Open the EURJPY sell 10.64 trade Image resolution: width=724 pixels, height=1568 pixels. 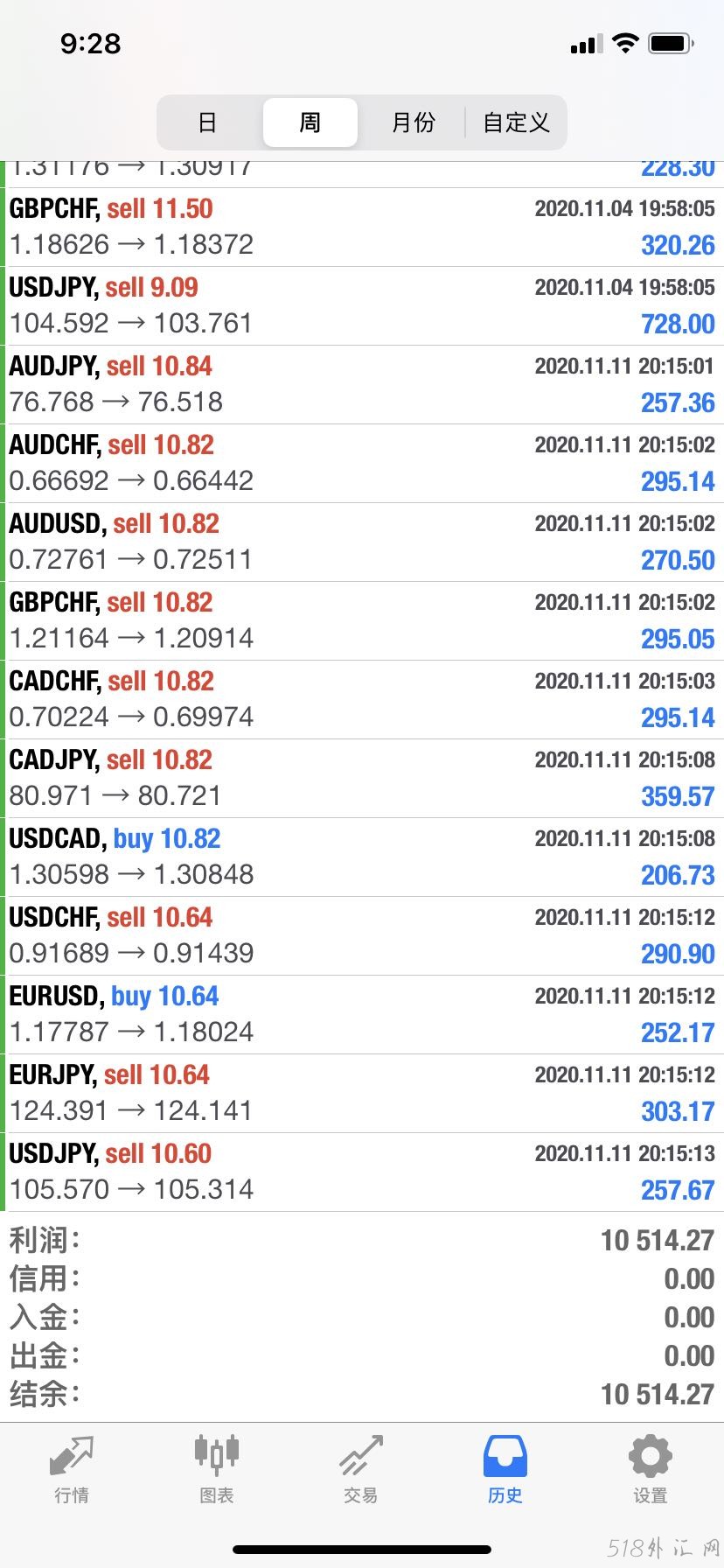pos(362,1094)
